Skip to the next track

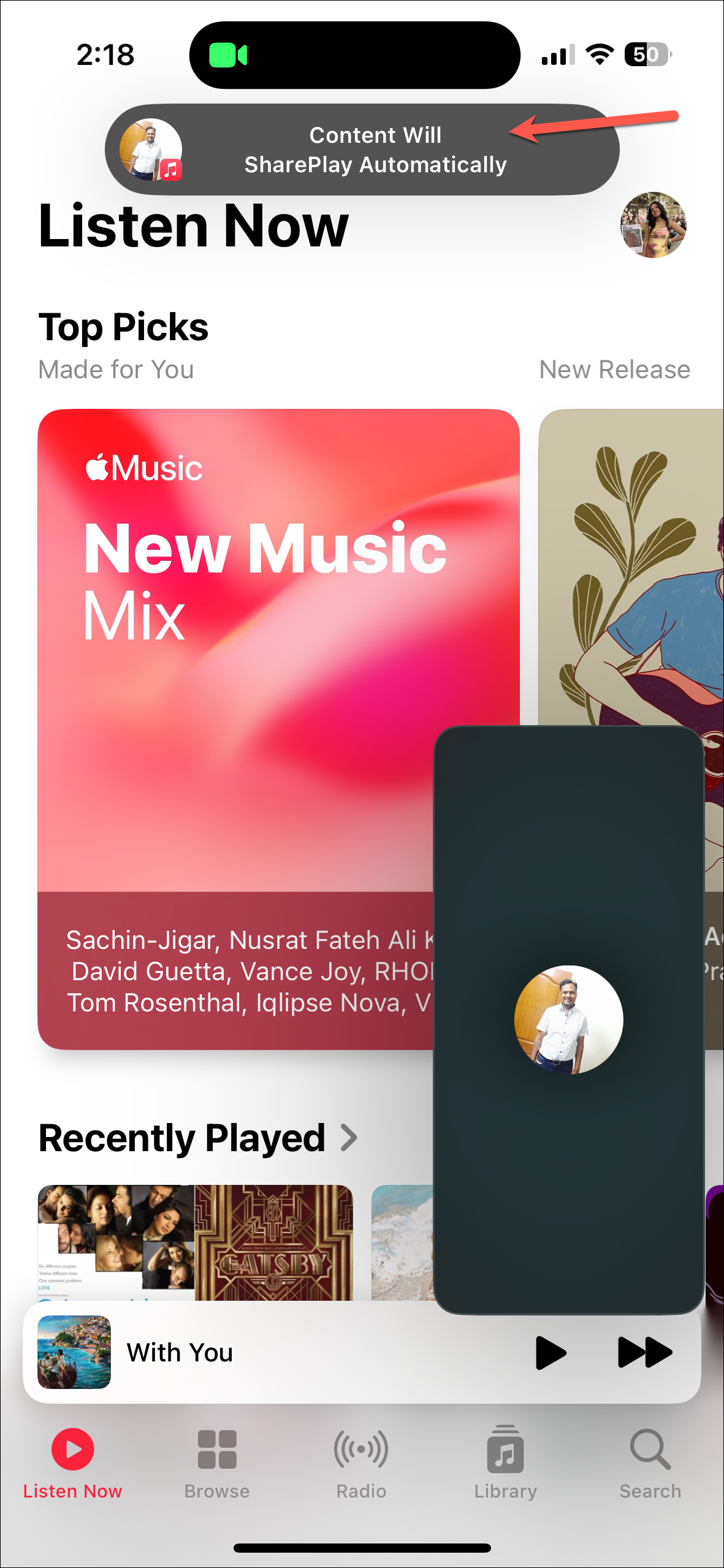(x=644, y=1352)
